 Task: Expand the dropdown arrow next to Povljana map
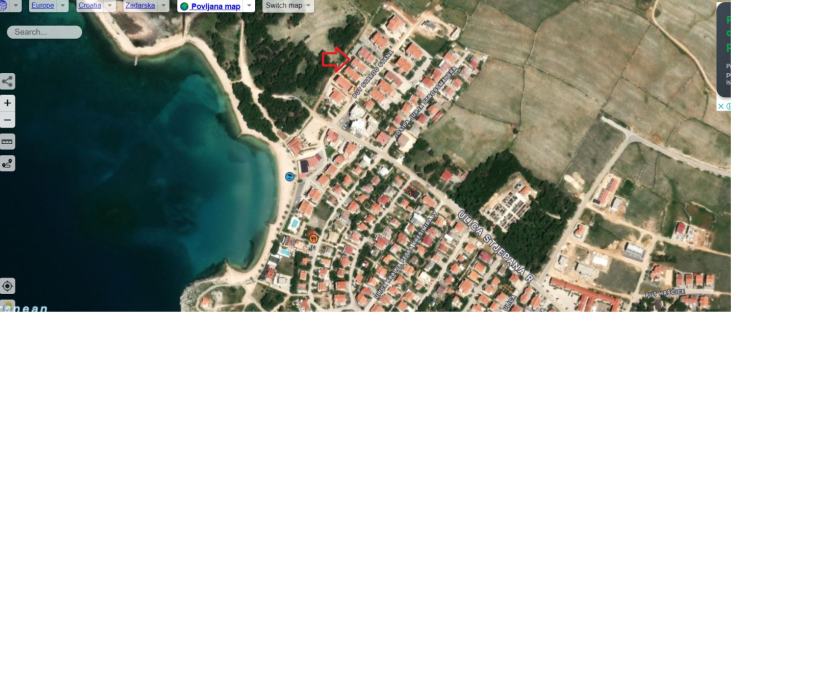click(x=249, y=6)
